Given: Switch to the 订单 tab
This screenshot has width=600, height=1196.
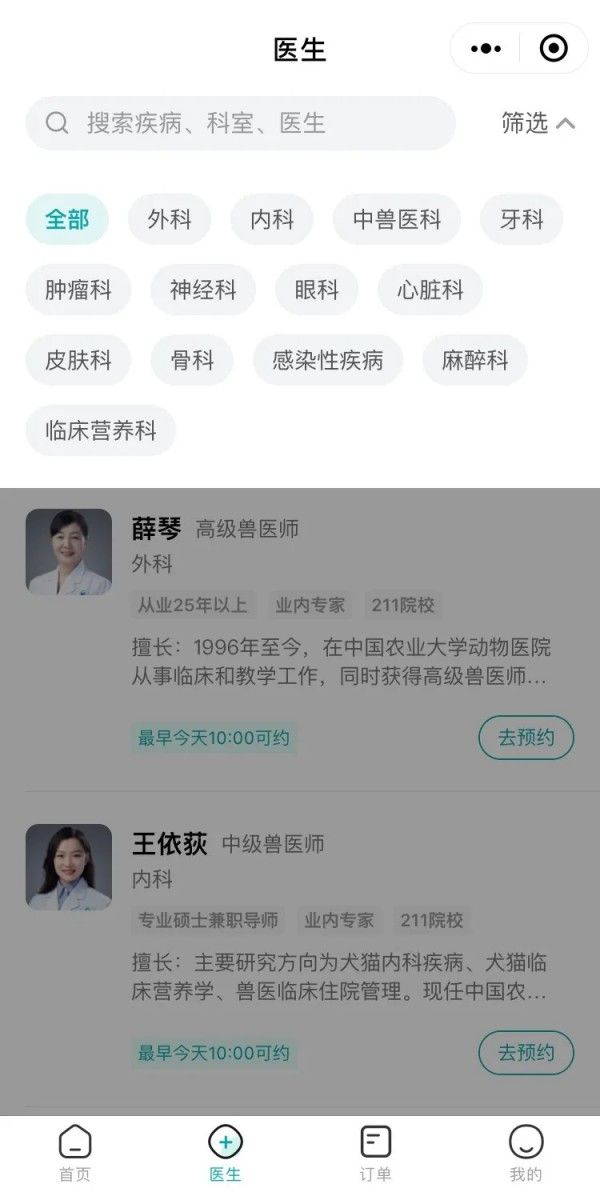Looking at the screenshot, I should 375,1152.
